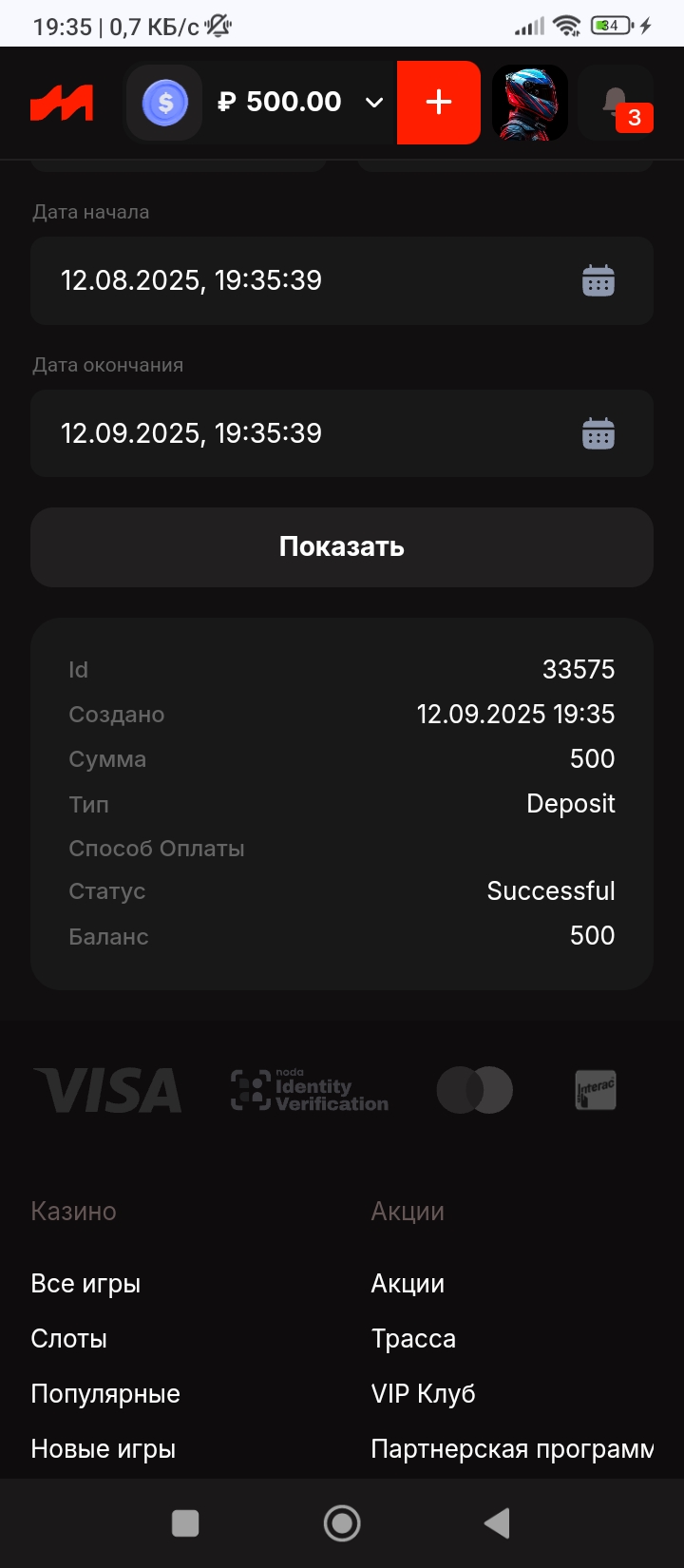Go to home via the red logo
684x1568 pixels.
point(62,103)
